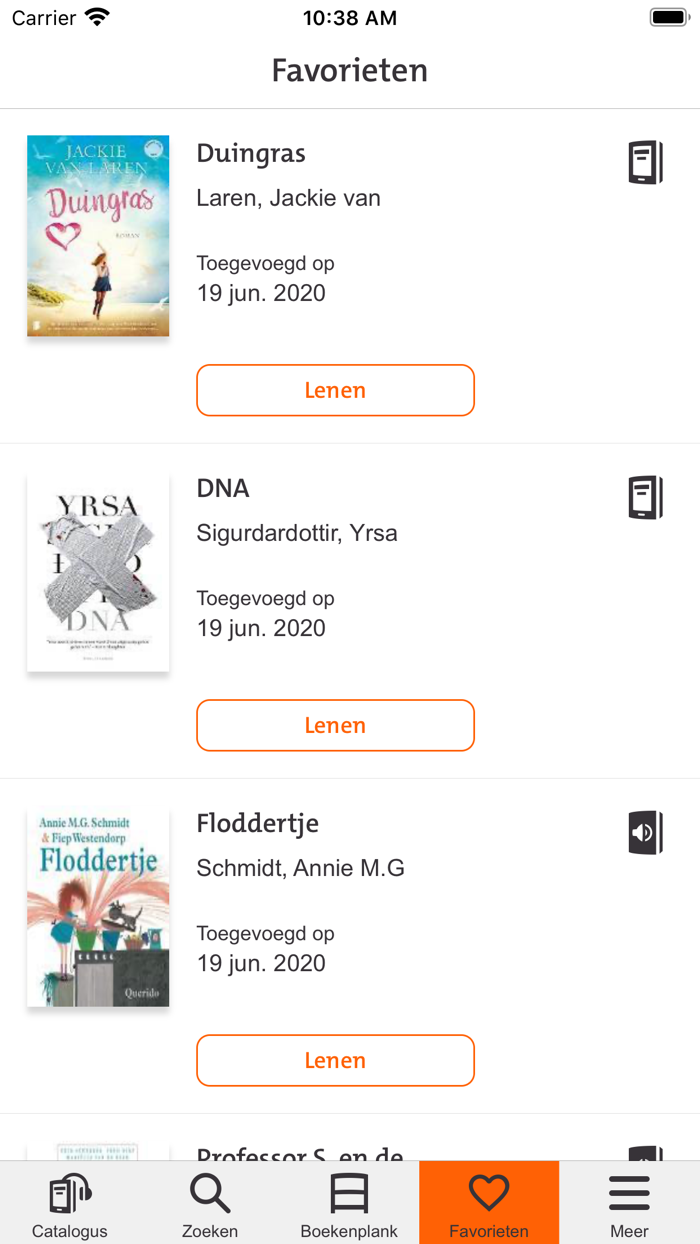This screenshot has height=1244, width=700.
Task: Borrow the Floddertje audiobook
Action: (335, 1060)
